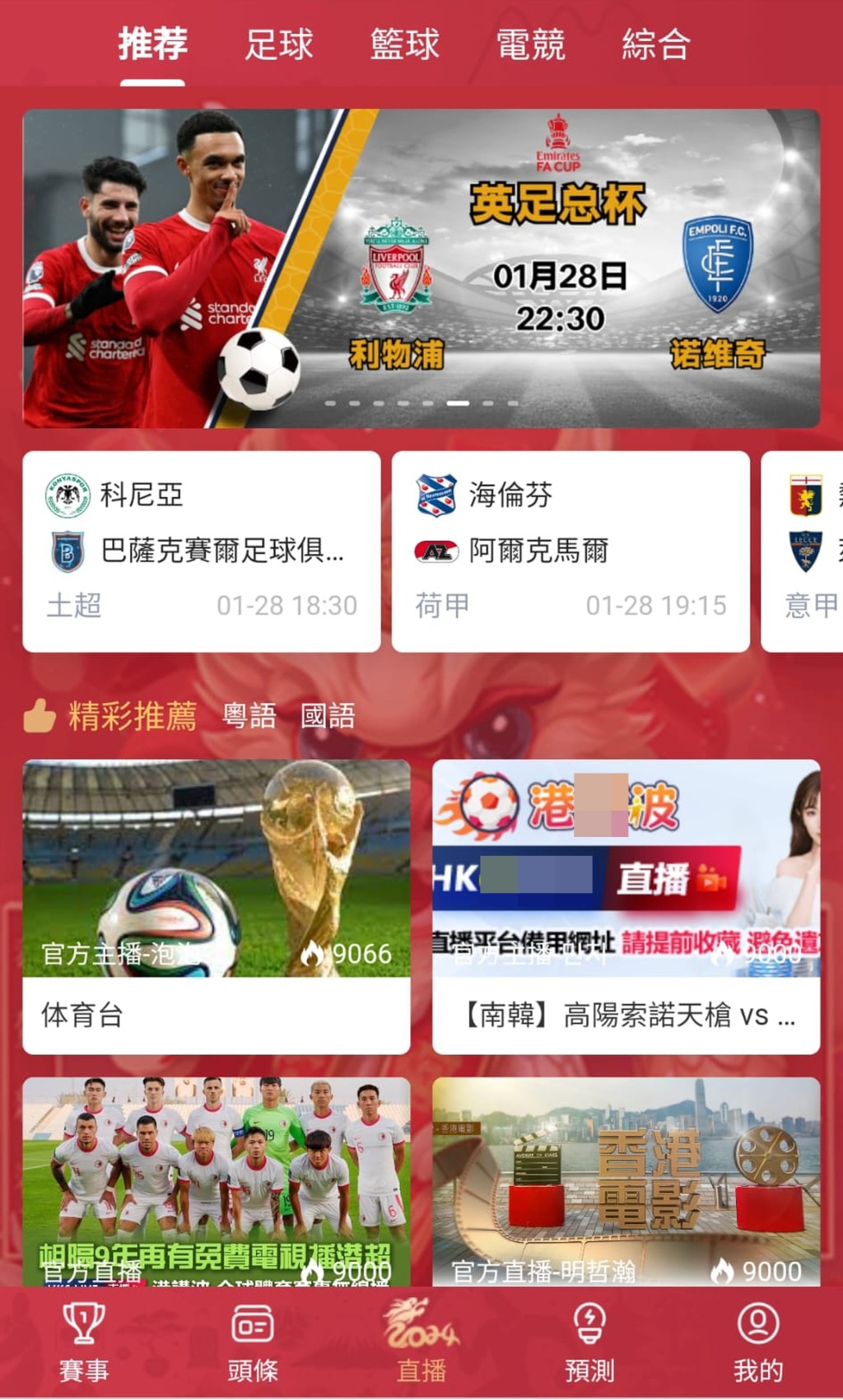Filter recommendations by 國語

pos(328,716)
